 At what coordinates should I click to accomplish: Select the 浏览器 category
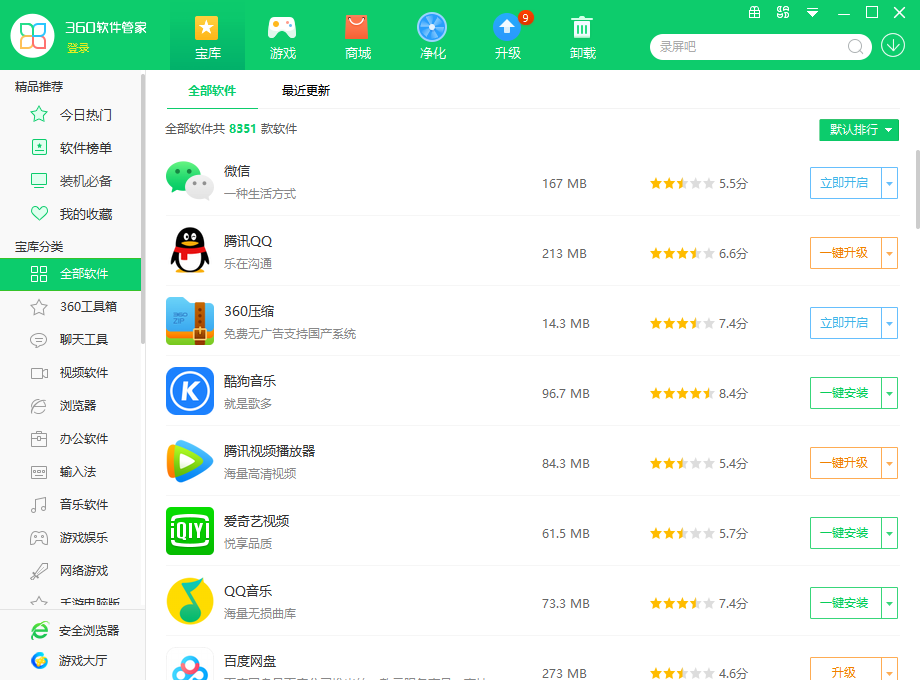click(x=78, y=406)
